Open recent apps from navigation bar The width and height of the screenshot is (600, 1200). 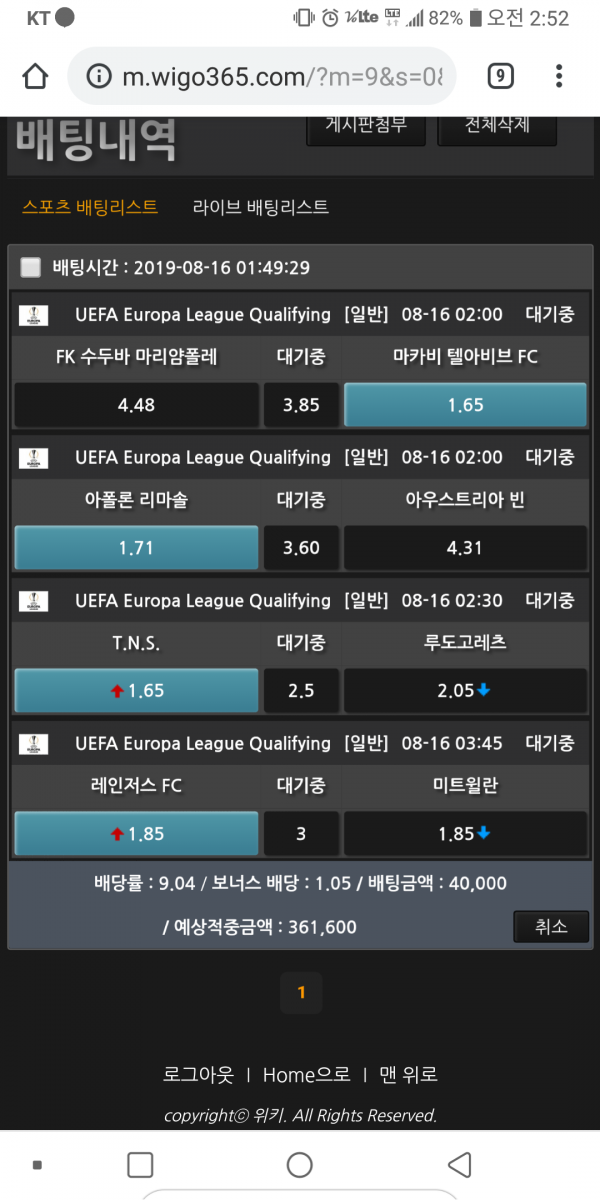[141, 1164]
